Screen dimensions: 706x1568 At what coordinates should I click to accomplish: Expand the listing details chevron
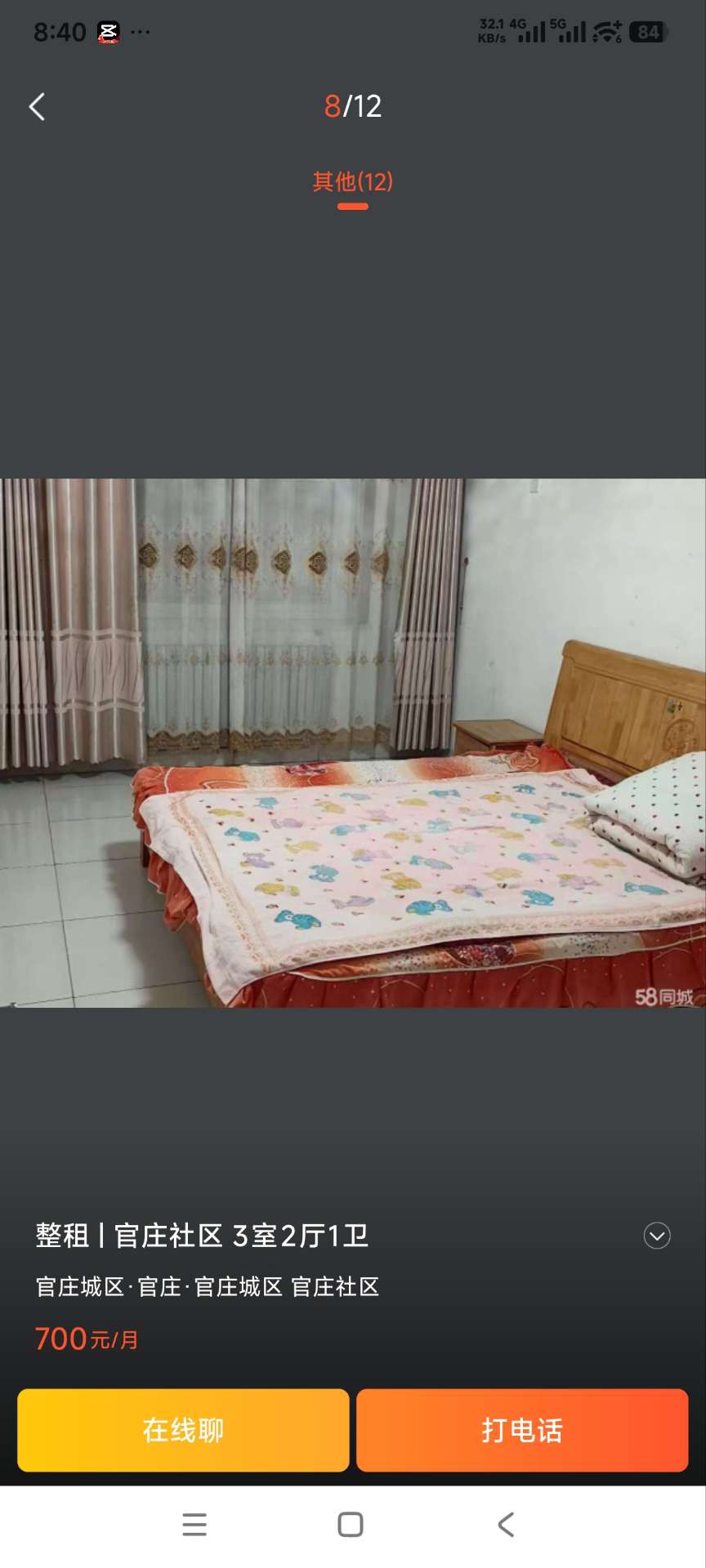point(657,1236)
